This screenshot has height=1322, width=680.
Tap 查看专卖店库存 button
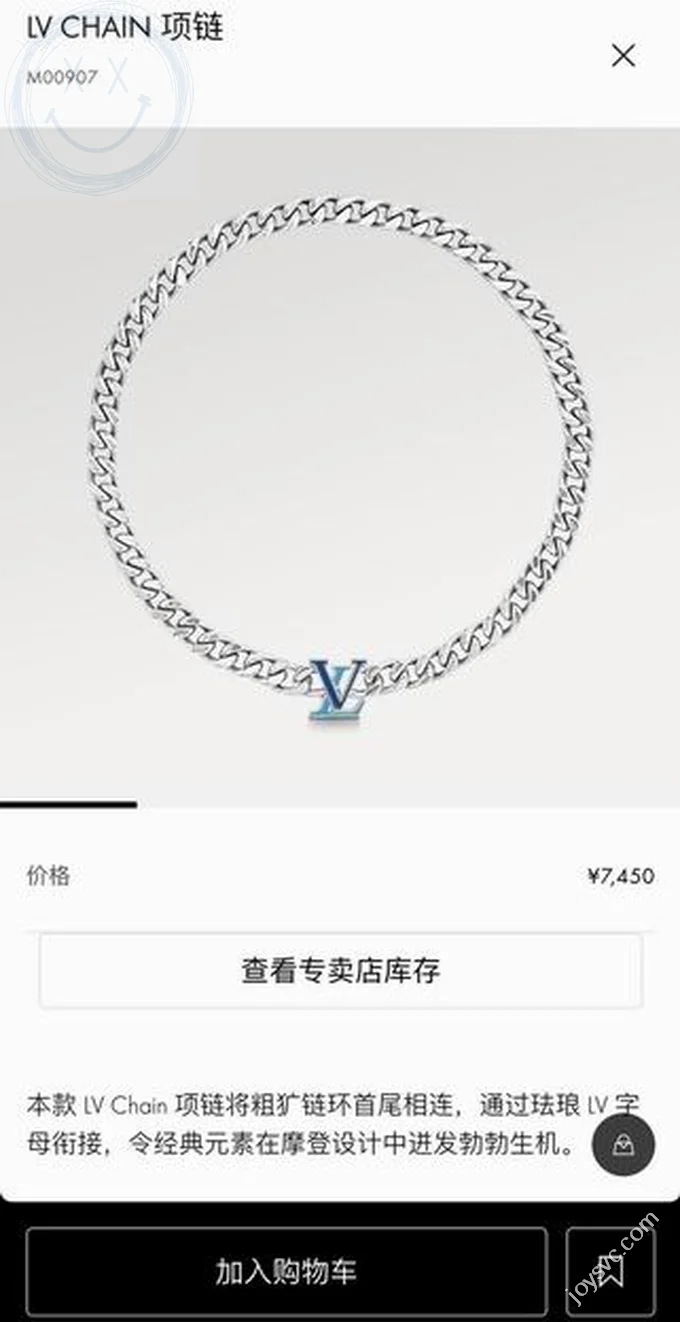pos(340,970)
